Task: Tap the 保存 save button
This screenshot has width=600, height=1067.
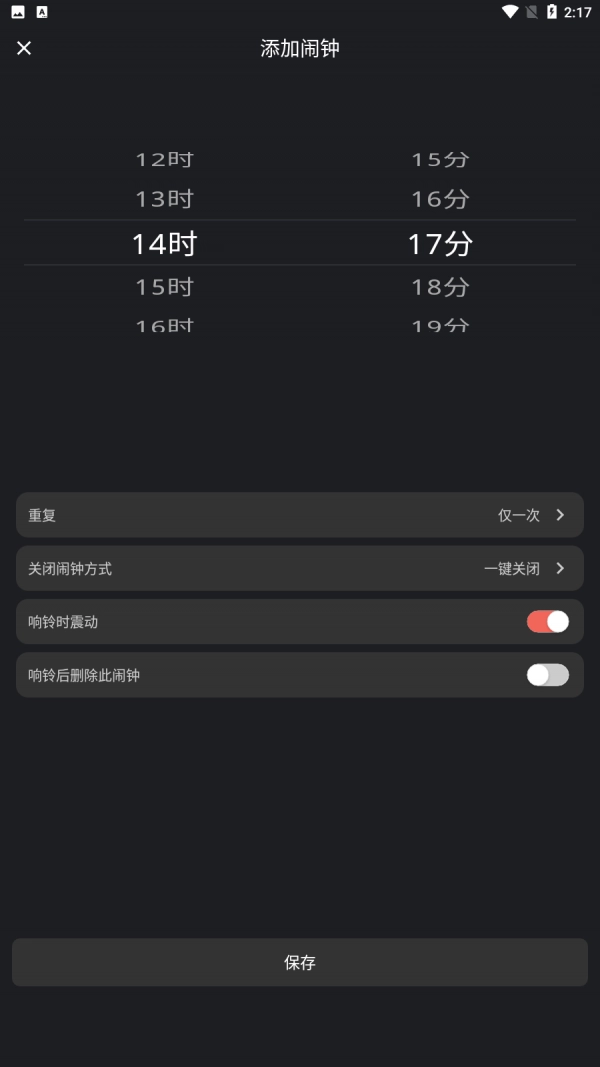Action: tap(300, 962)
